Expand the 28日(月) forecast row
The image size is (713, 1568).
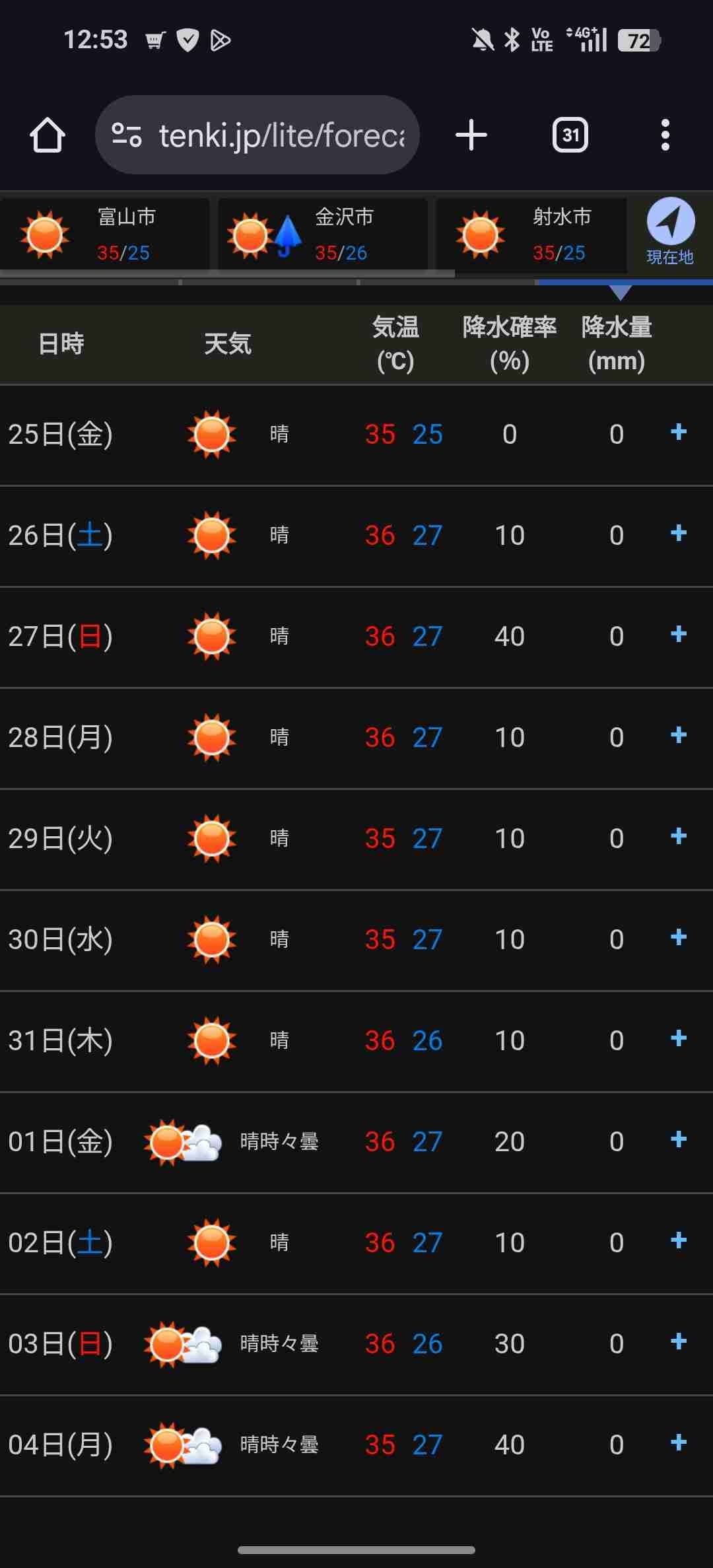[678, 736]
